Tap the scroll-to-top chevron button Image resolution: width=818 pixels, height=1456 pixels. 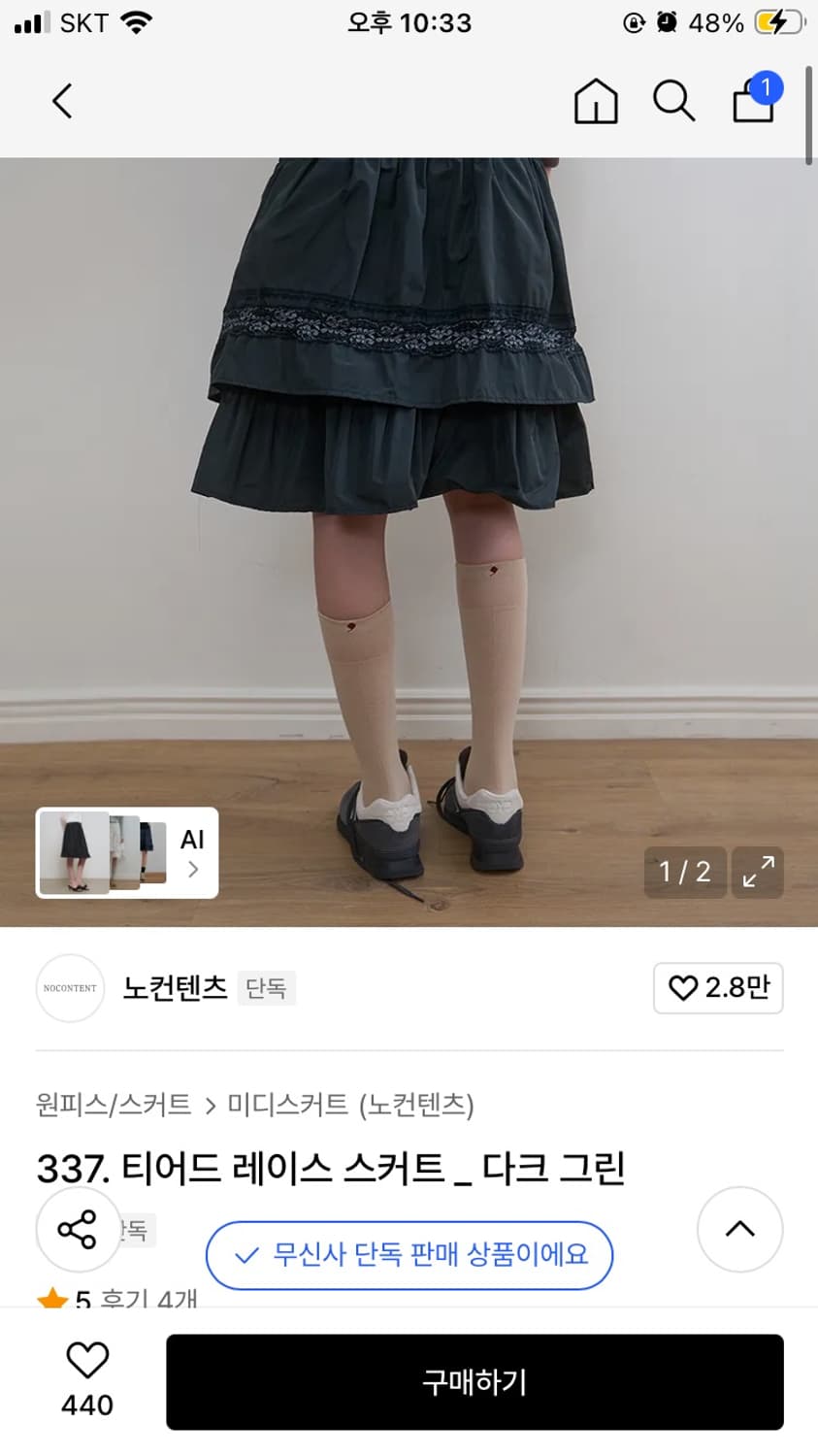tap(739, 1229)
